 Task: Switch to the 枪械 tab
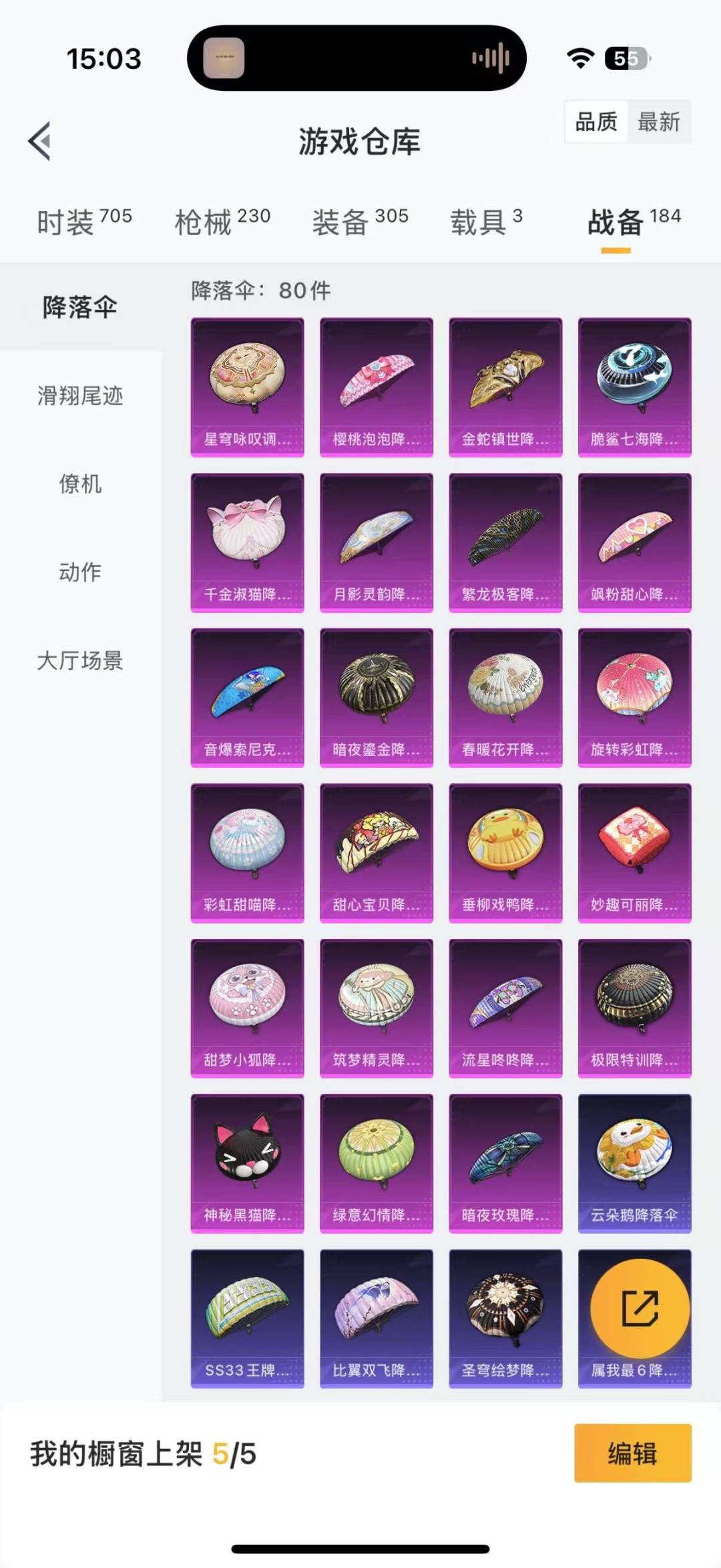pyautogui.click(x=222, y=222)
